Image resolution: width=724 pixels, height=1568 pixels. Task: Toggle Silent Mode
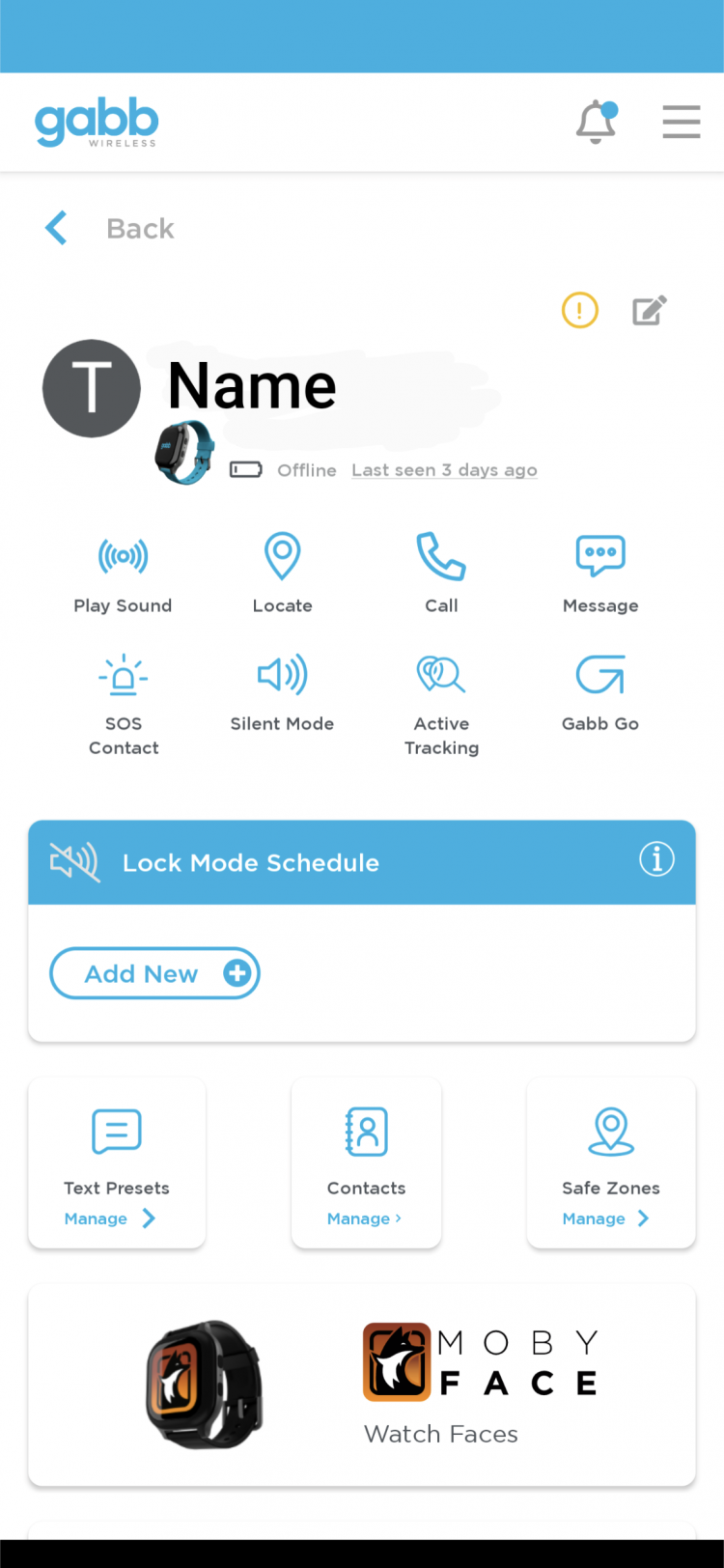point(282,692)
